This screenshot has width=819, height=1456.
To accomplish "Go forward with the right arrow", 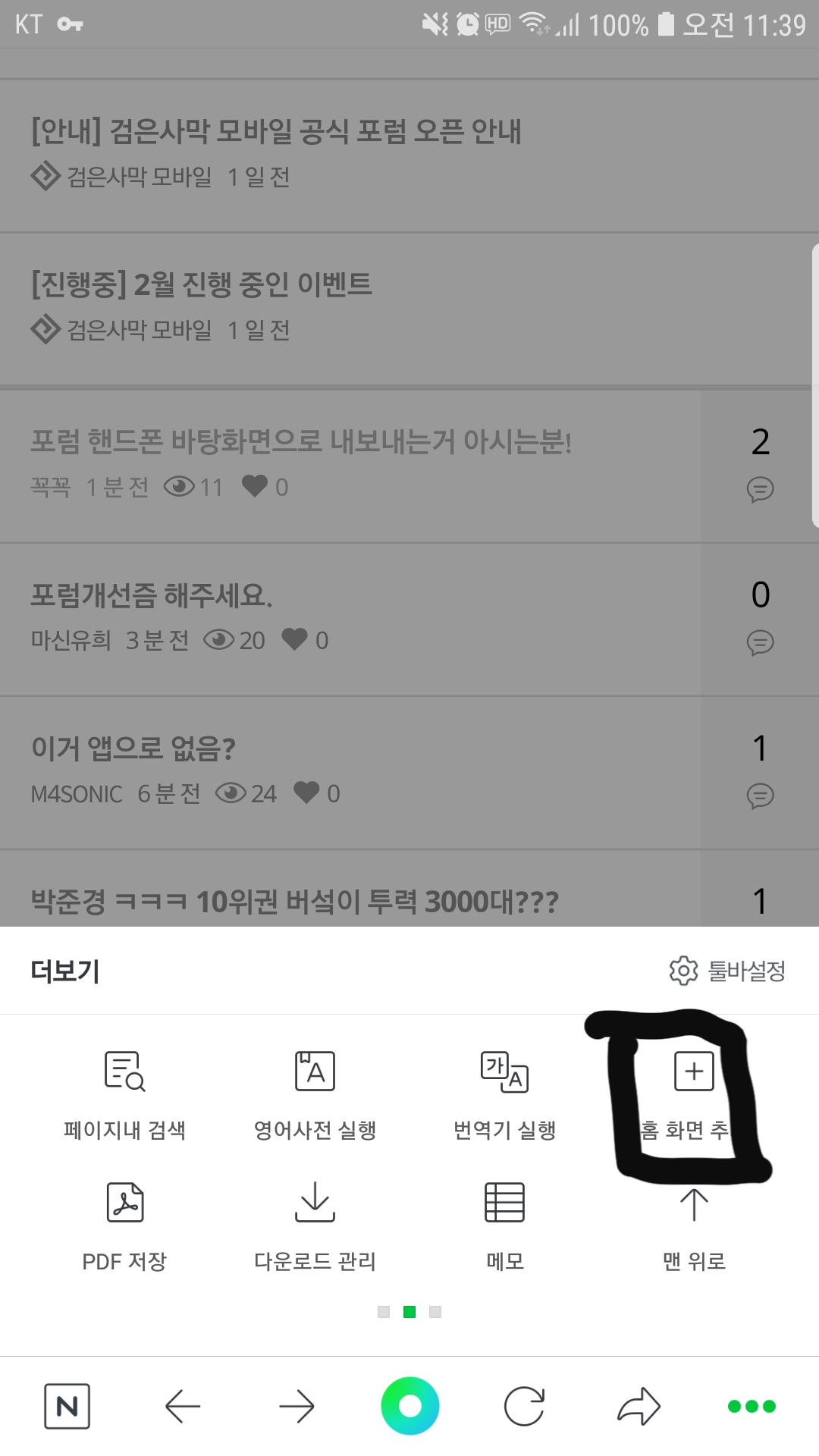I will click(297, 1407).
